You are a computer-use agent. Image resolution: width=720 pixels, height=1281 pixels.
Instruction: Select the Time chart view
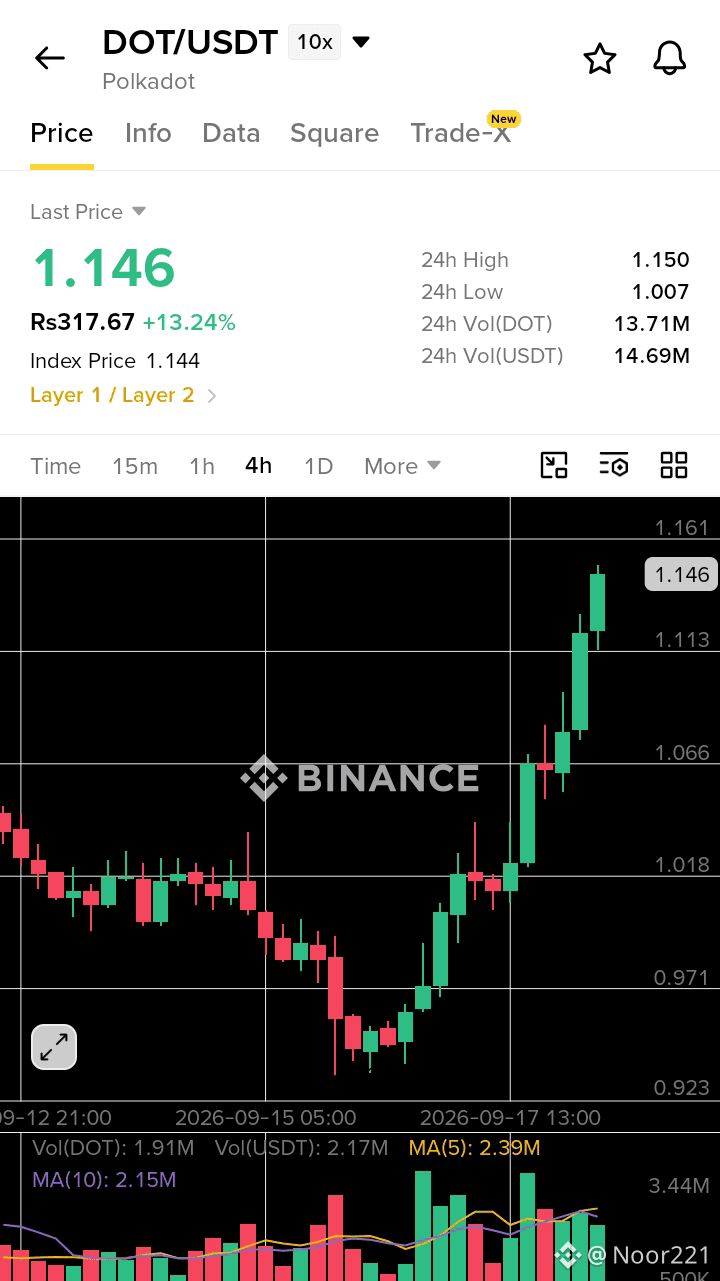pyautogui.click(x=56, y=466)
